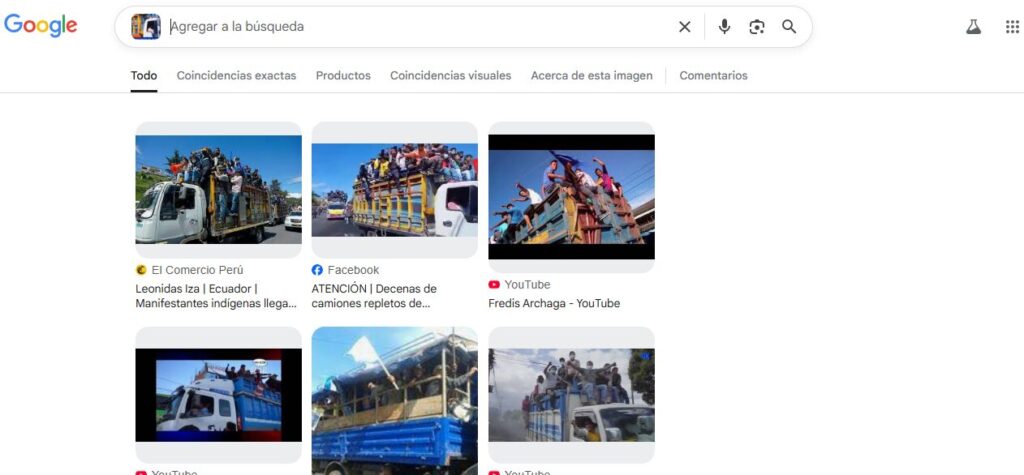Select the Todo tab
This screenshot has height=475, width=1024.
click(144, 75)
